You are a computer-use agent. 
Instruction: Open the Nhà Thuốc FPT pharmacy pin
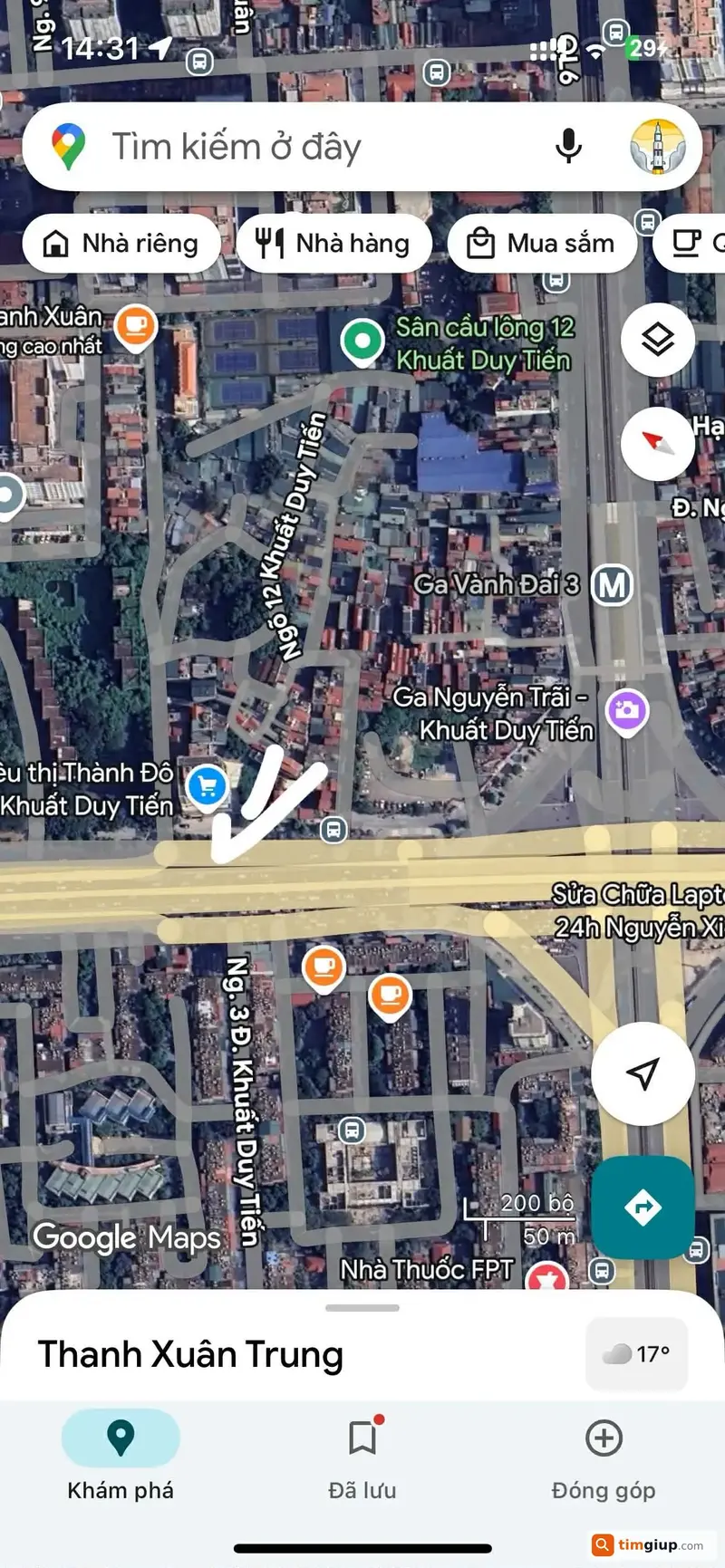tap(546, 1279)
